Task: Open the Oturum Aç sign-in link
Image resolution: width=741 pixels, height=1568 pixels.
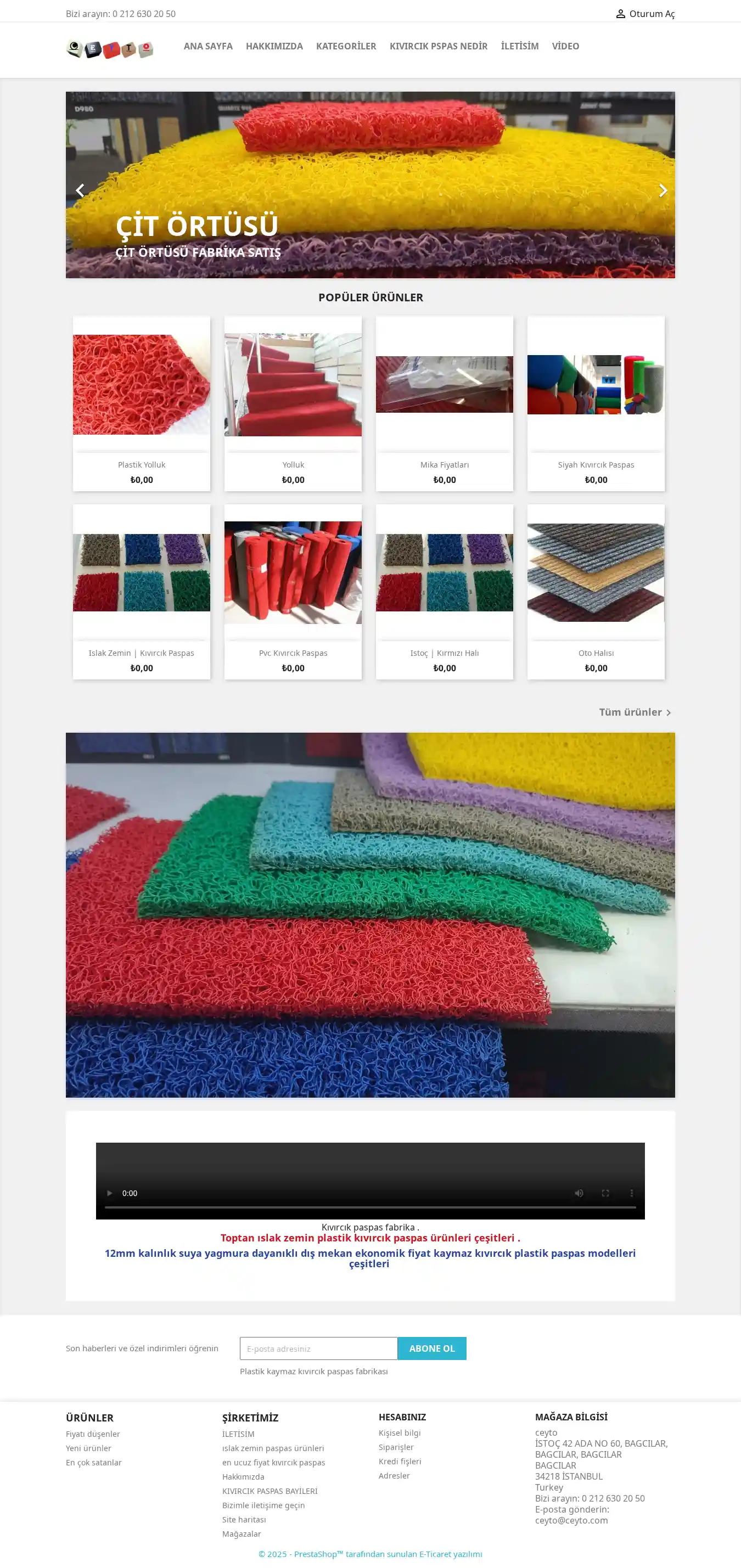Action: coord(645,13)
